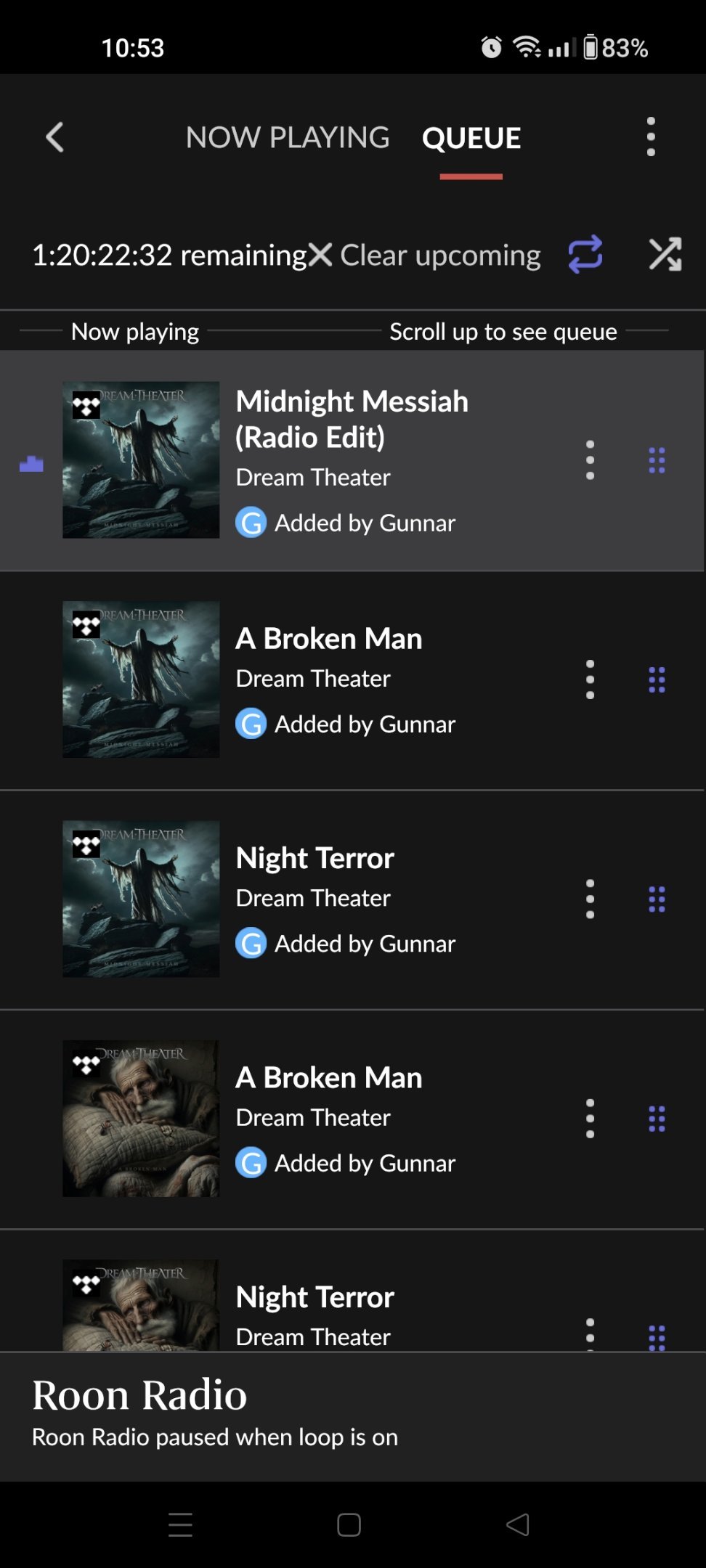
Task: Open Night Terror with the robed-figure cover
Action: pyautogui.click(x=352, y=899)
